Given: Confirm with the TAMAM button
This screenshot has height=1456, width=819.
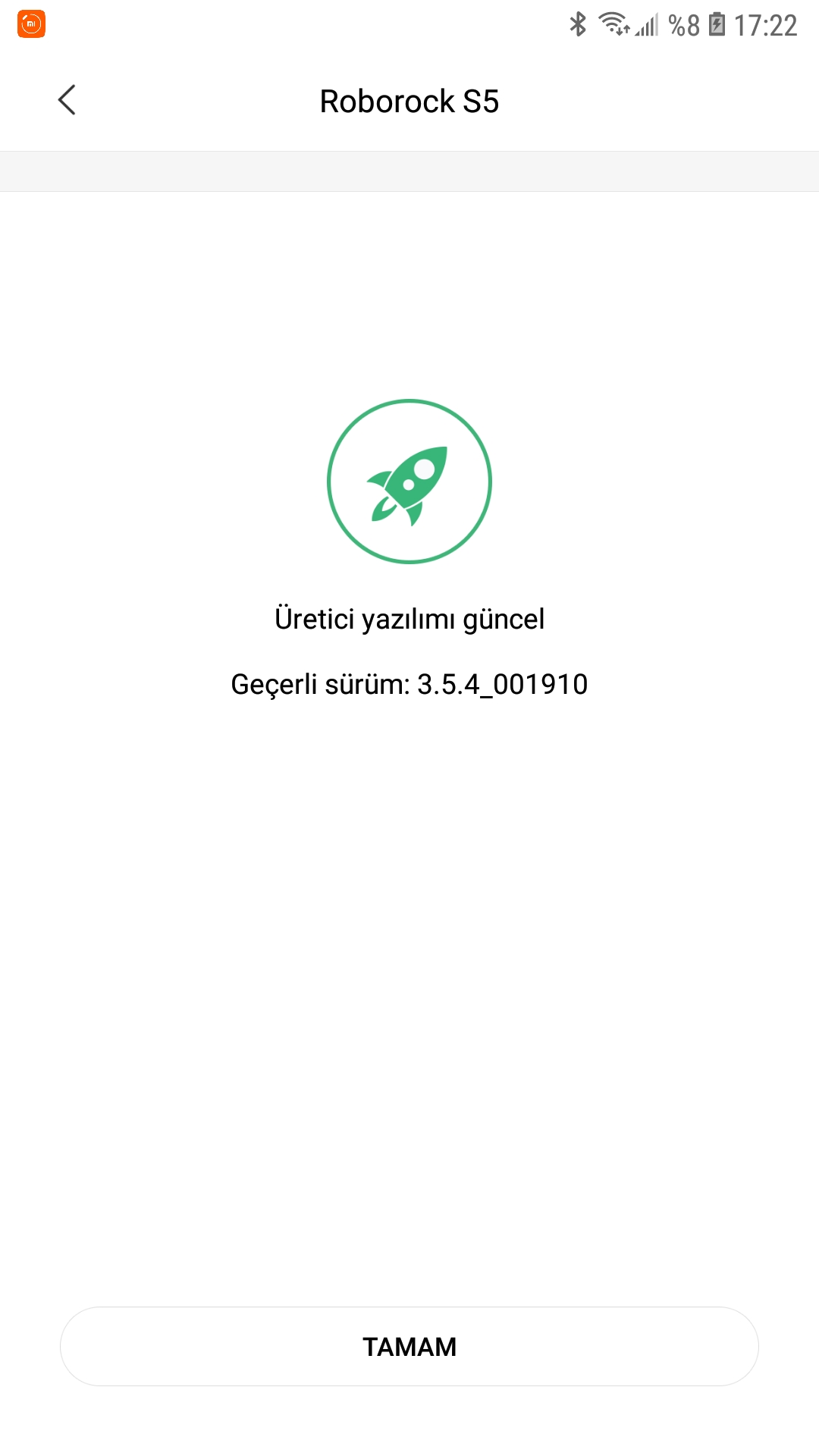Looking at the screenshot, I should (409, 1346).
